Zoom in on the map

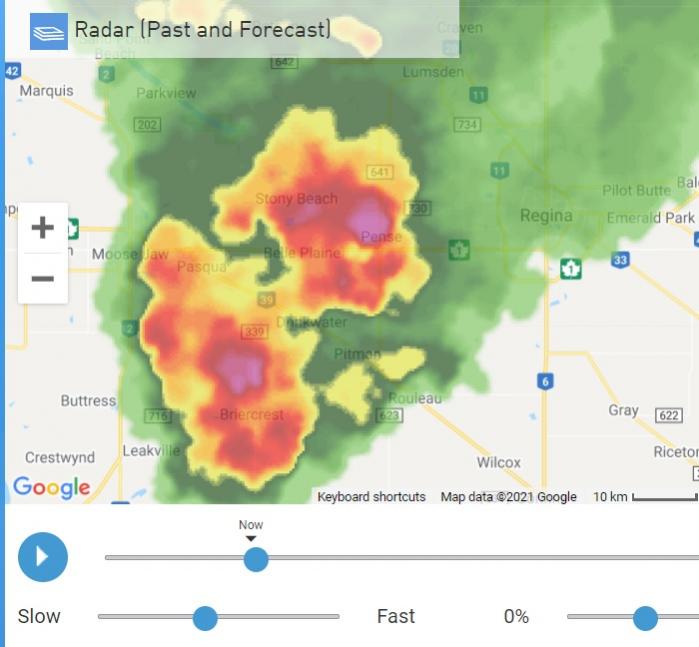click(x=43, y=228)
